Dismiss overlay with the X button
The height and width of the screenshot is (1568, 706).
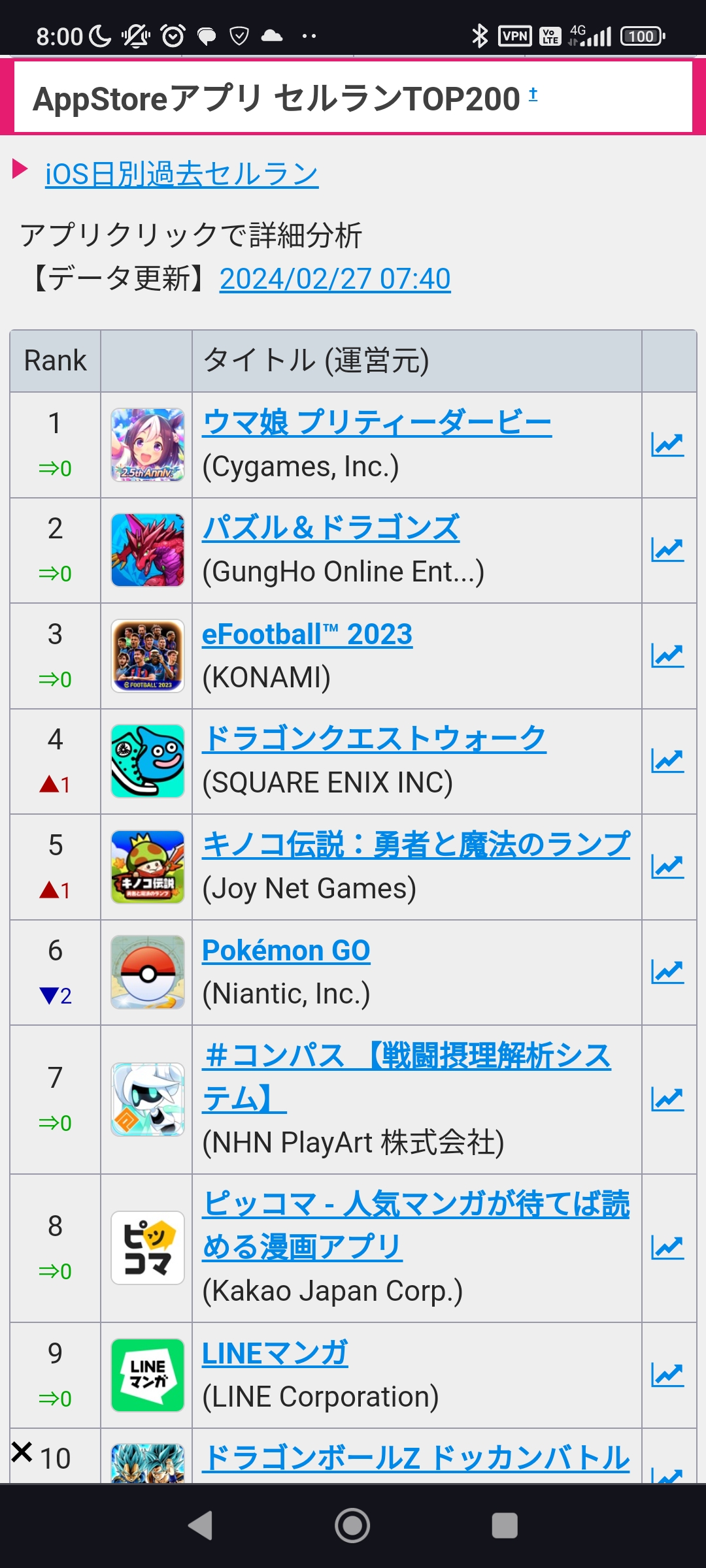point(22,1452)
